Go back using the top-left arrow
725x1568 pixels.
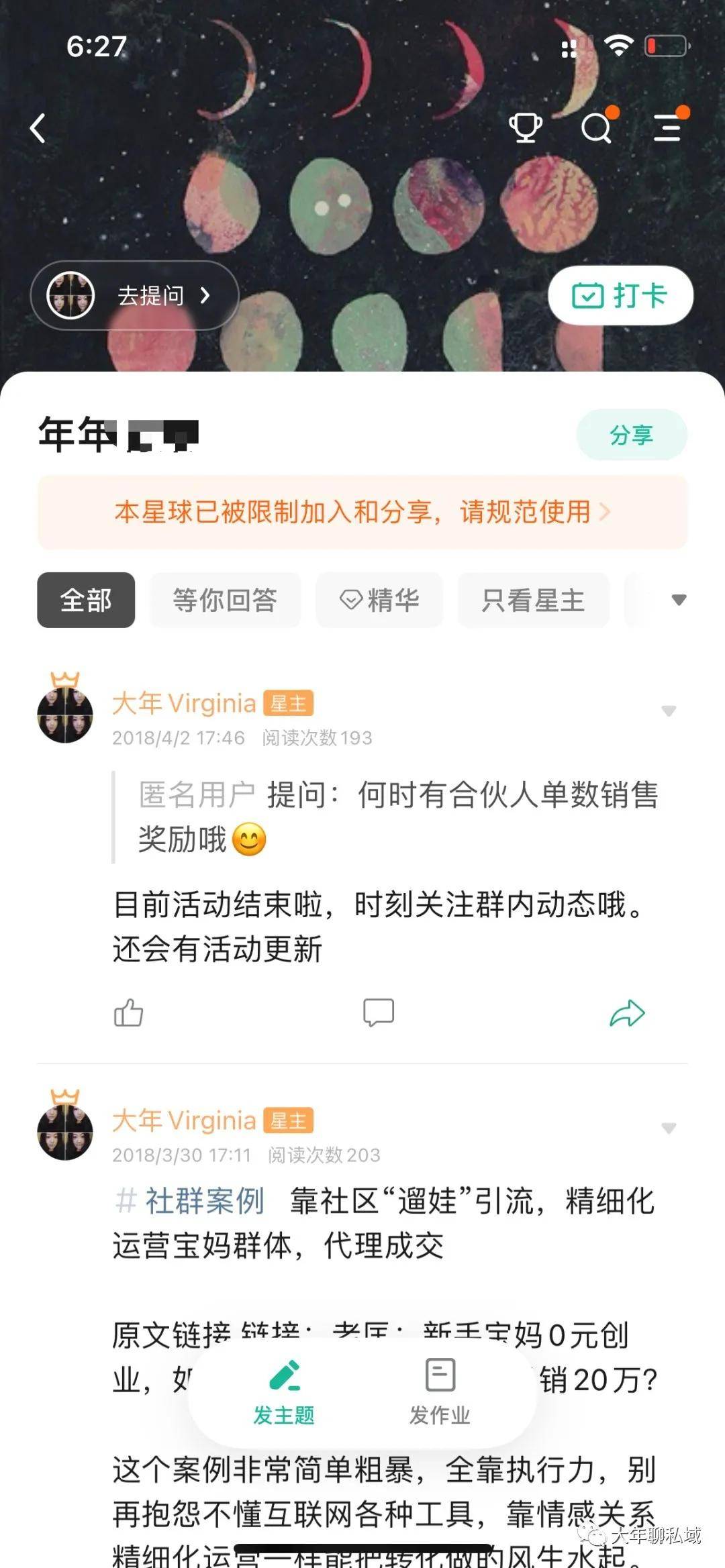pos(38,127)
